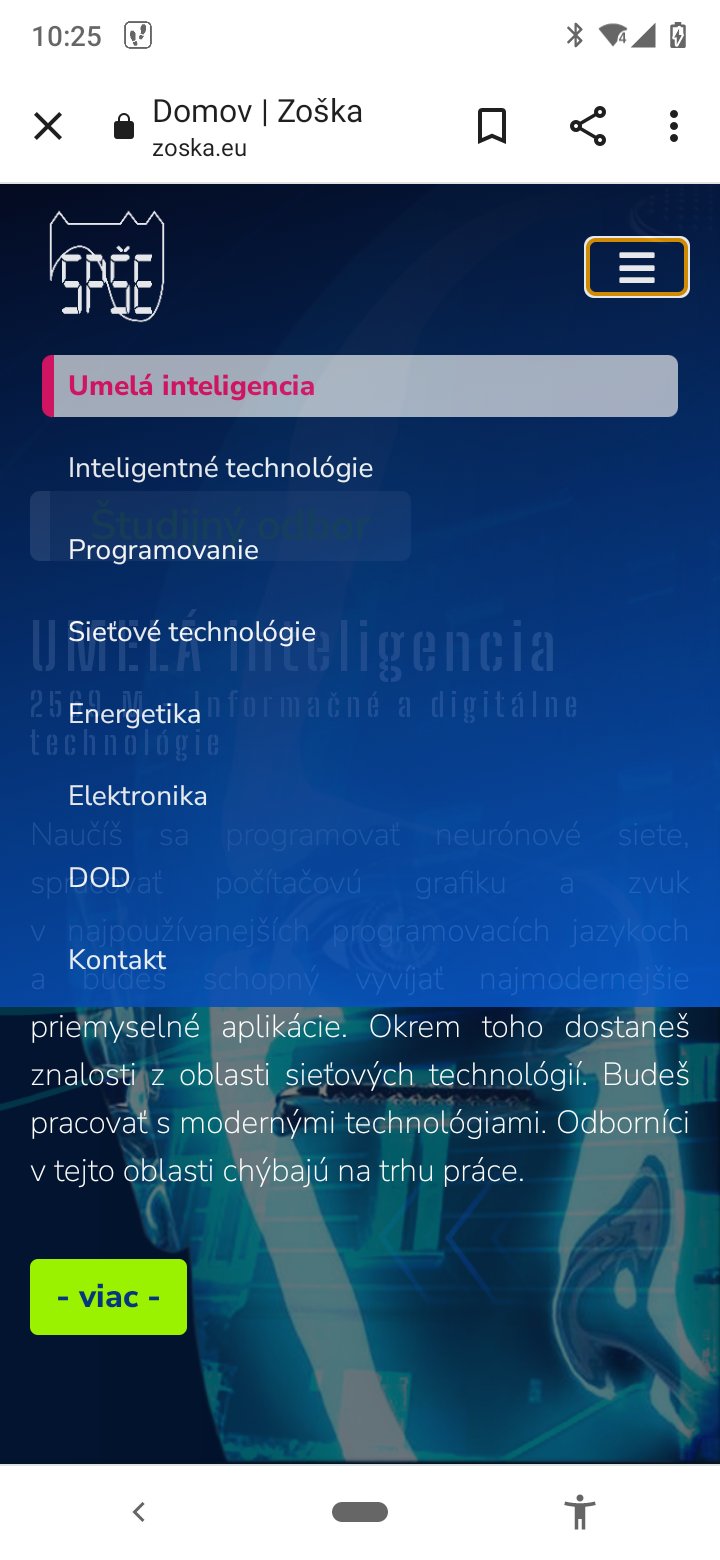Open the browser overflow menu
Screen dimensions: 720x1560
pyautogui.click(x=674, y=127)
